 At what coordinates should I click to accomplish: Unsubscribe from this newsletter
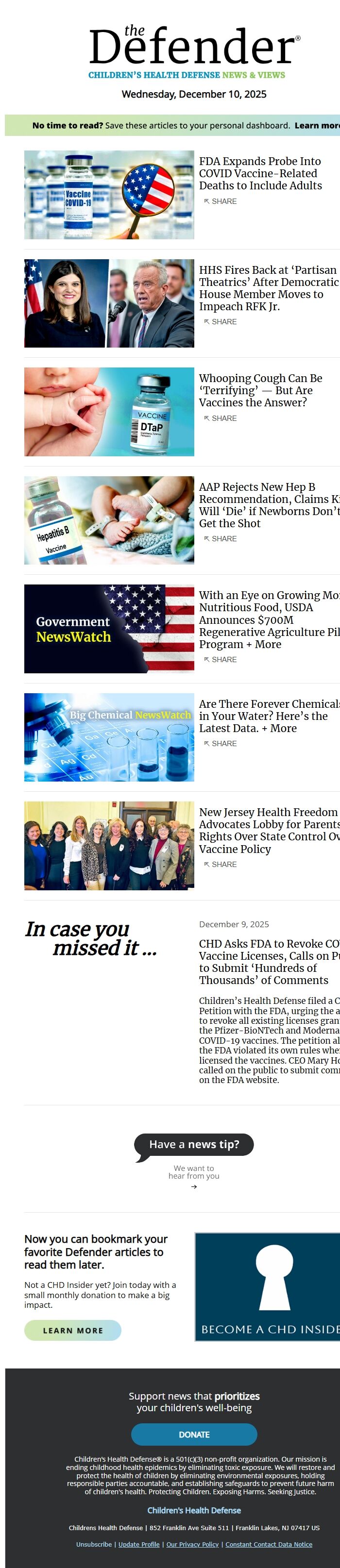(x=94, y=1544)
